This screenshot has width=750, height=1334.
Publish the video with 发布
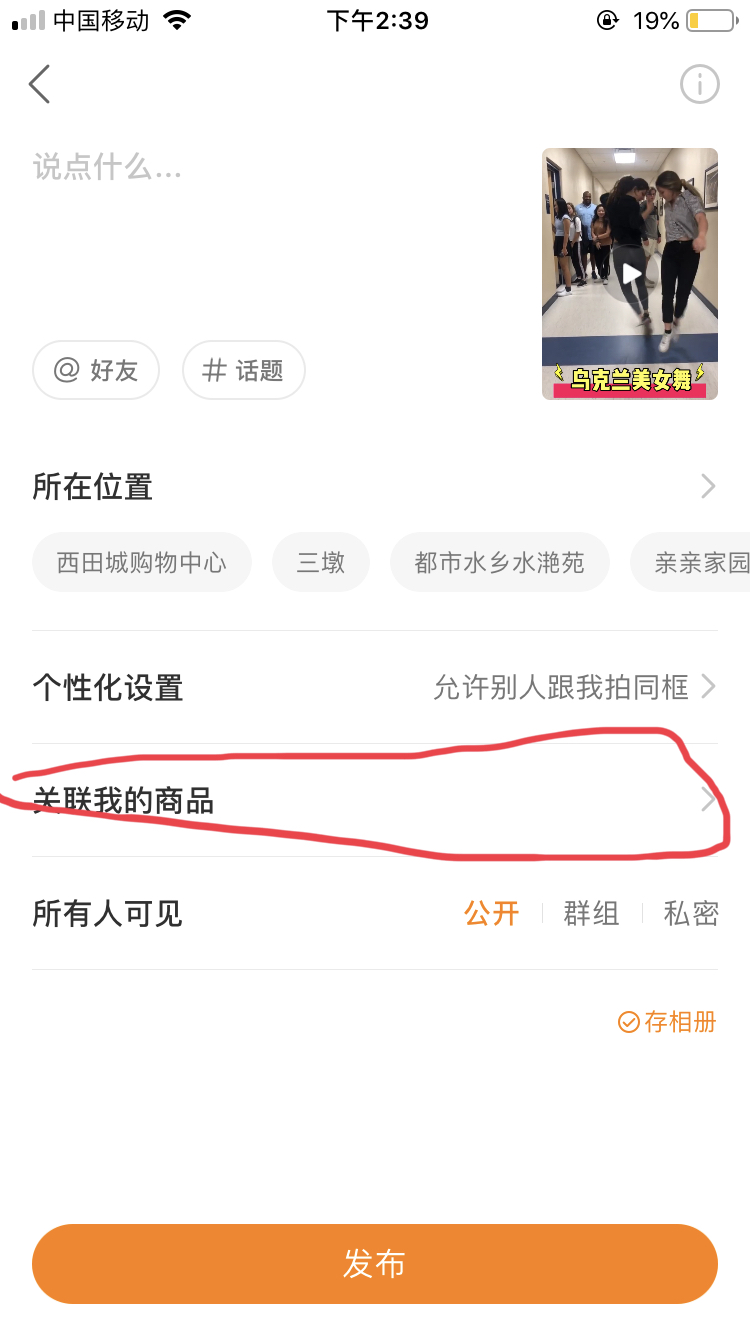point(374,1263)
